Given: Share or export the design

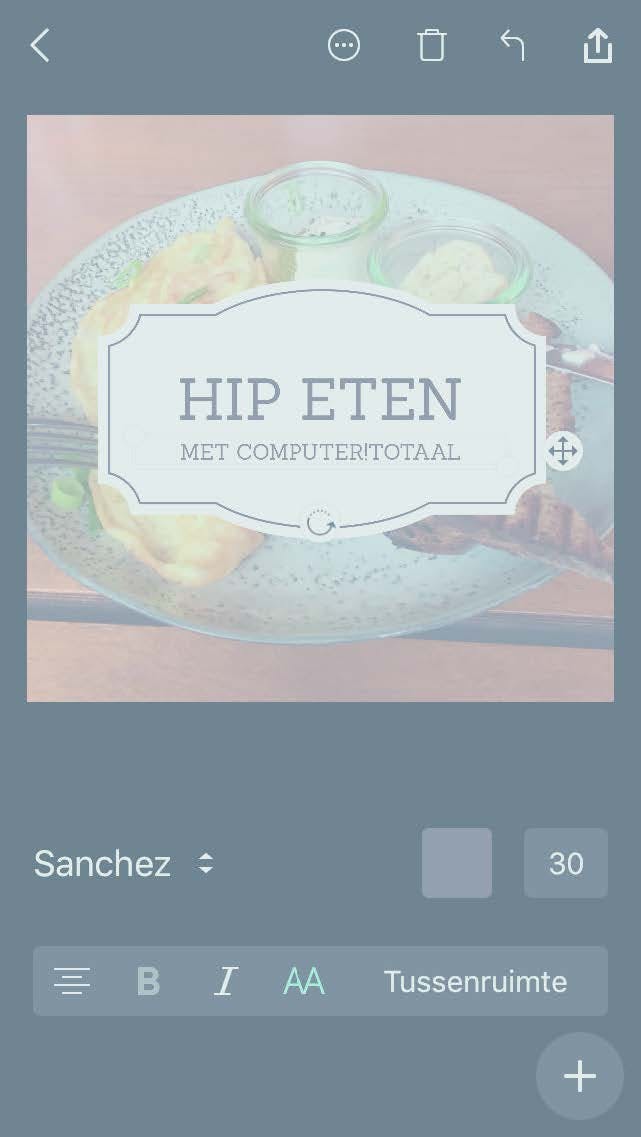Looking at the screenshot, I should point(597,45).
